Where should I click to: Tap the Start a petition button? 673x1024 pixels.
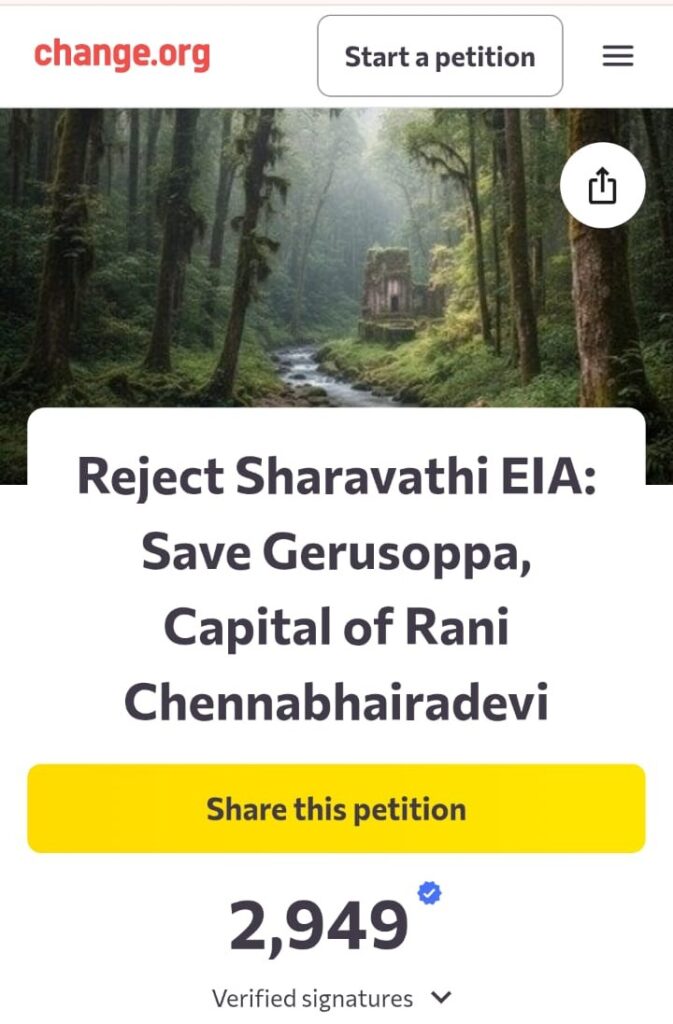point(440,57)
